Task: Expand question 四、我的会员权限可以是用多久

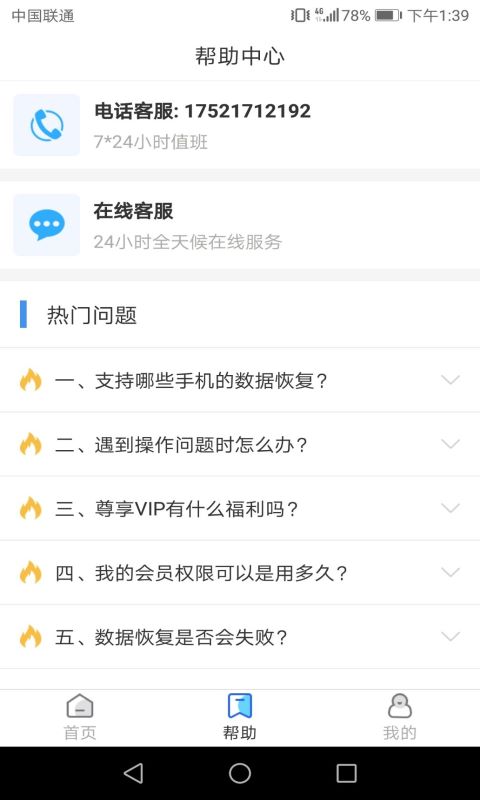Action: click(240, 573)
